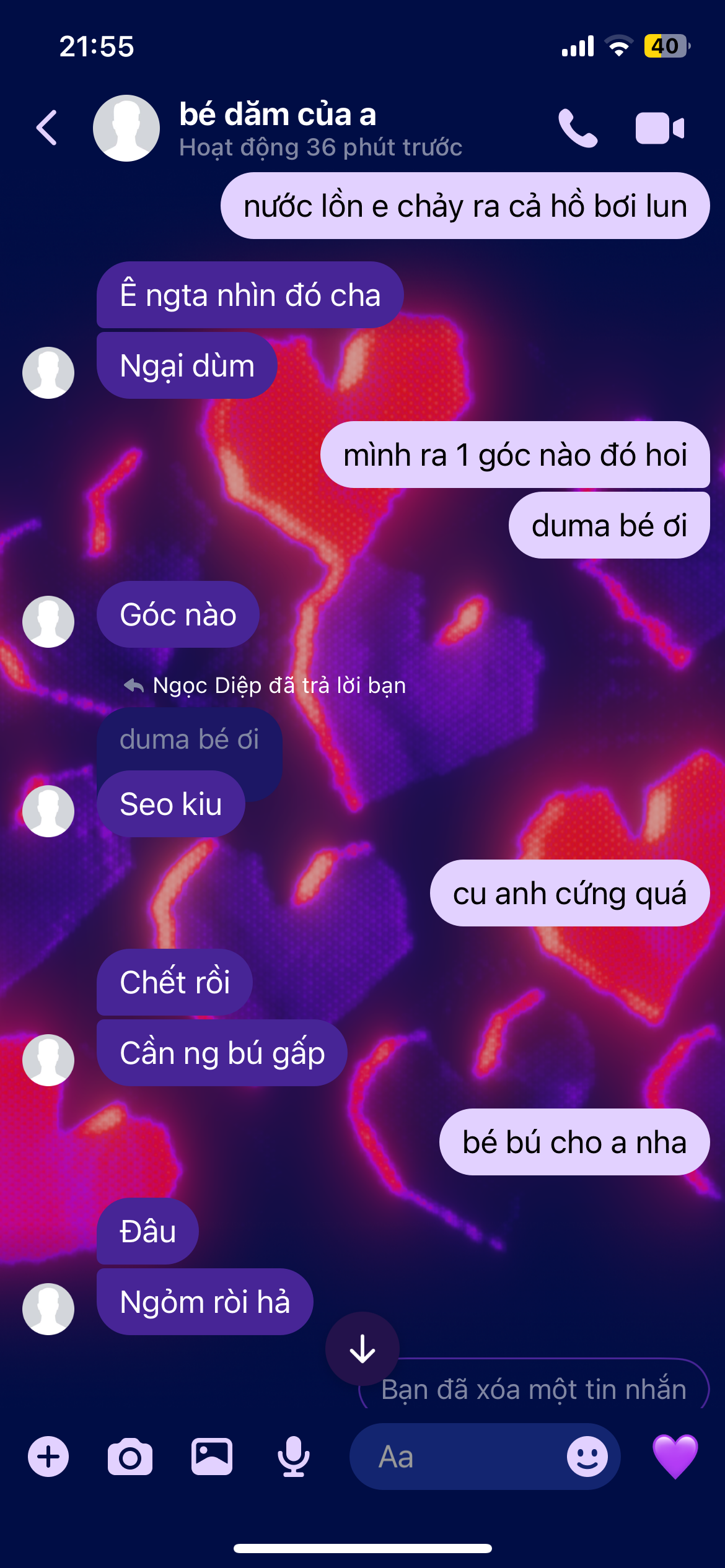The image size is (725, 1568).
Task: Jump to the latest message with the down arrow
Action: coord(362,1348)
